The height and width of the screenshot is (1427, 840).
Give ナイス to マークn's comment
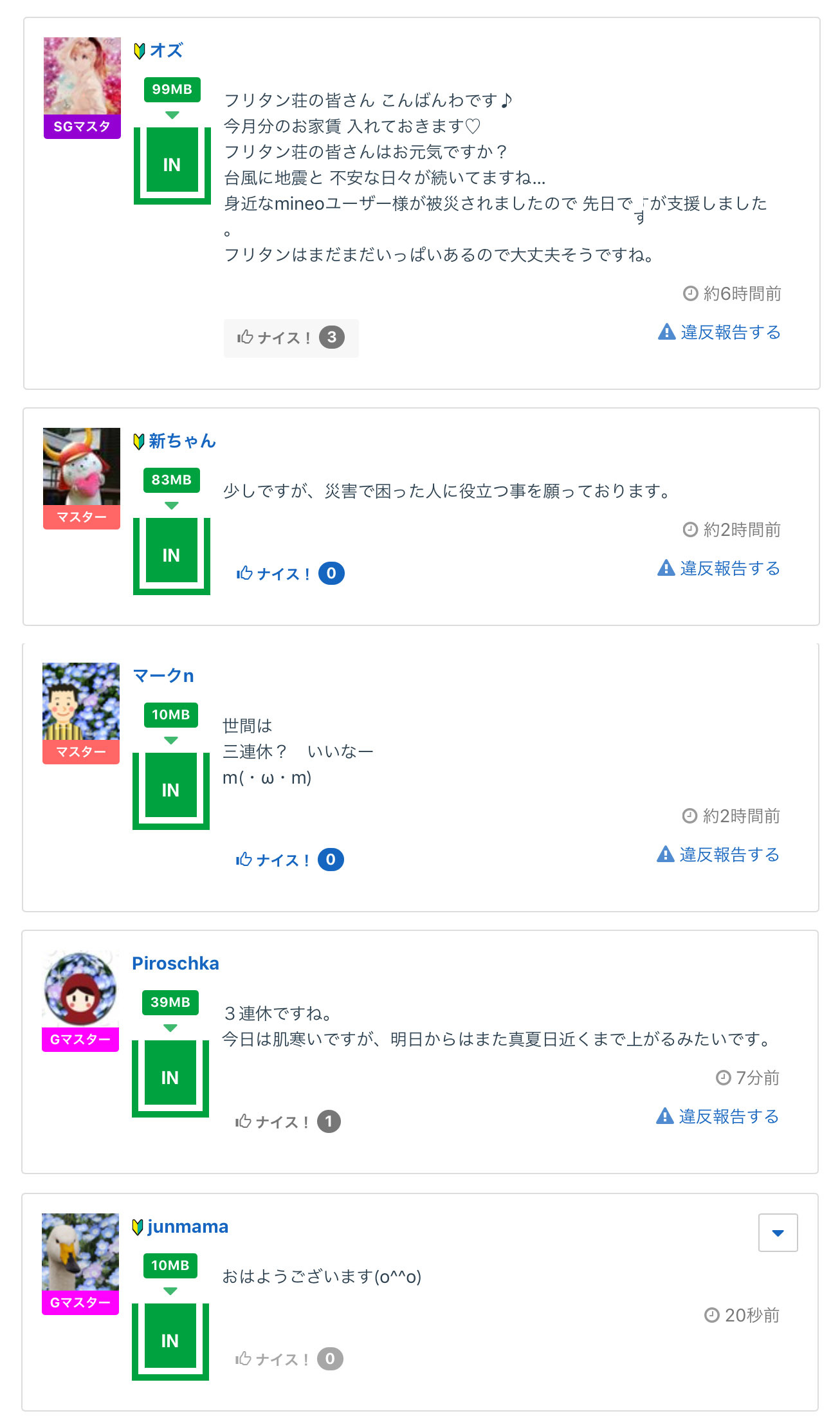289,860
